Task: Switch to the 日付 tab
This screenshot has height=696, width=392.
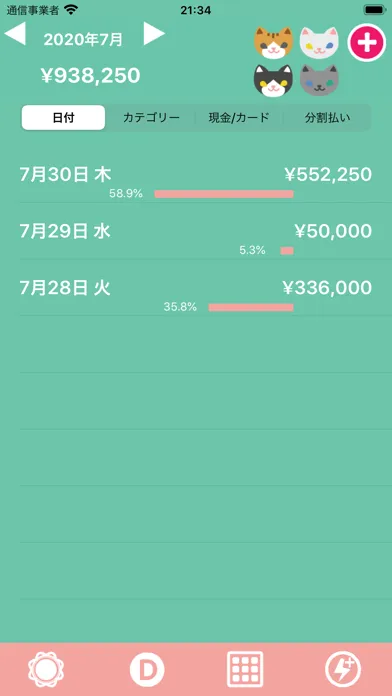Action: click(63, 118)
